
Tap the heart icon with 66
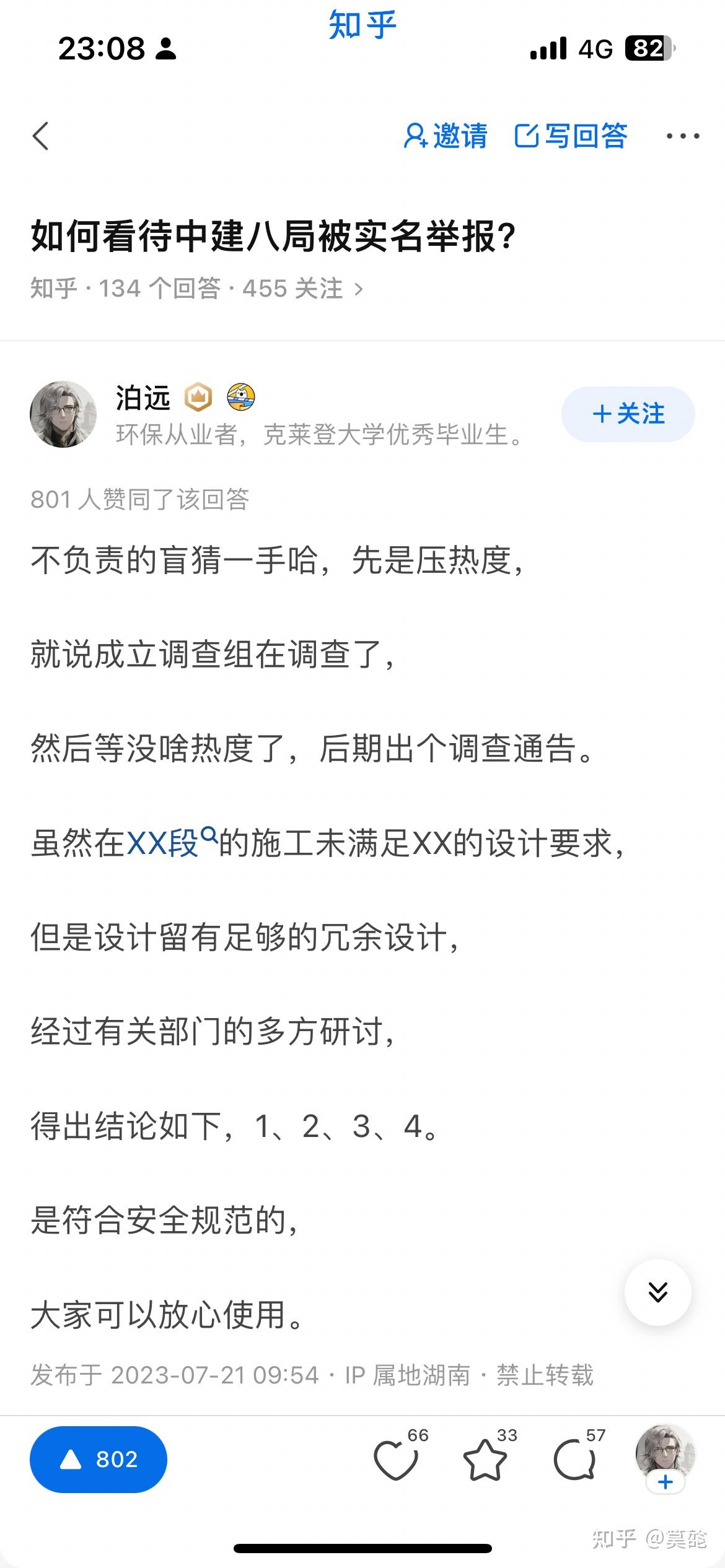click(x=396, y=1460)
